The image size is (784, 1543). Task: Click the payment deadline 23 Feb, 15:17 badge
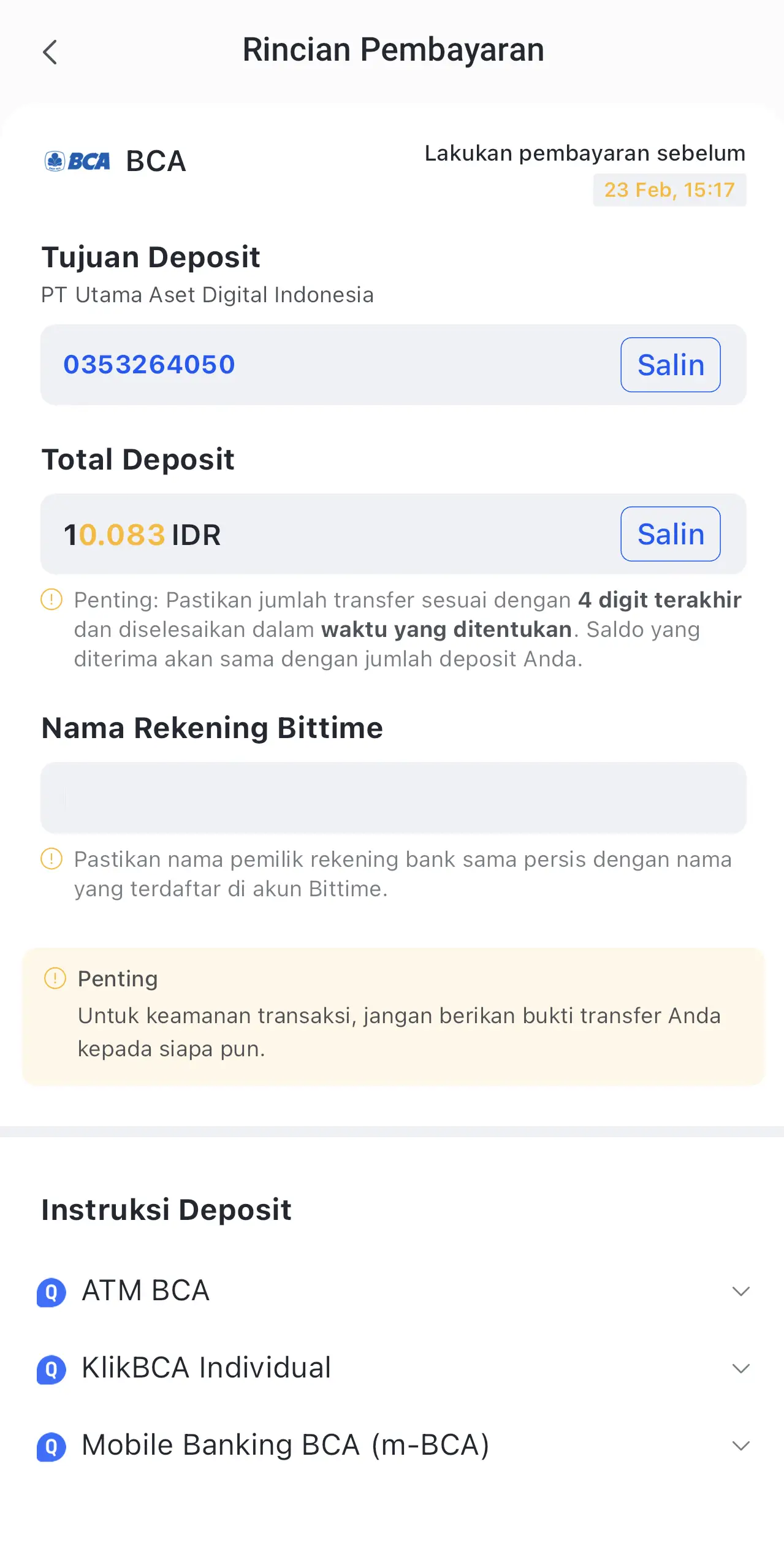point(669,190)
